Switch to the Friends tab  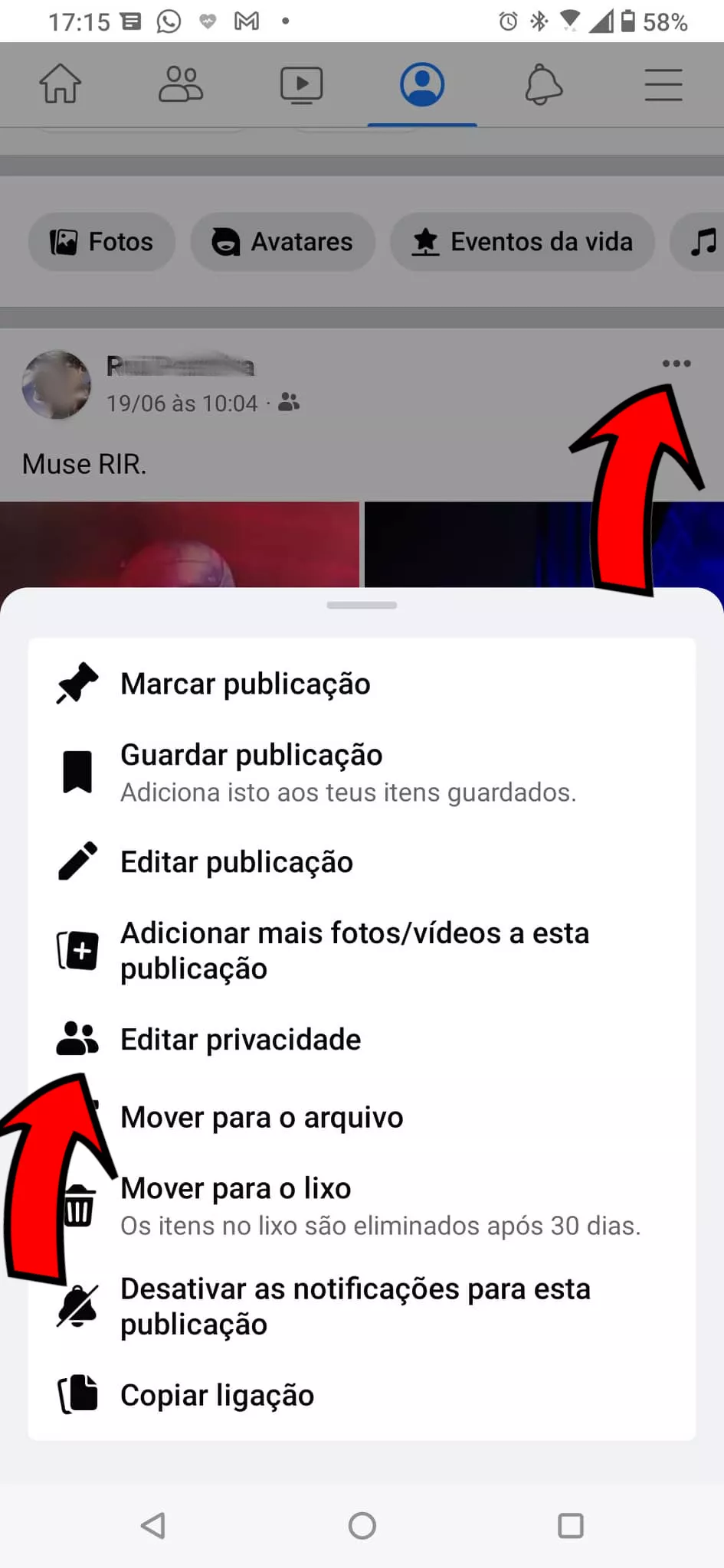click(181, 84)
